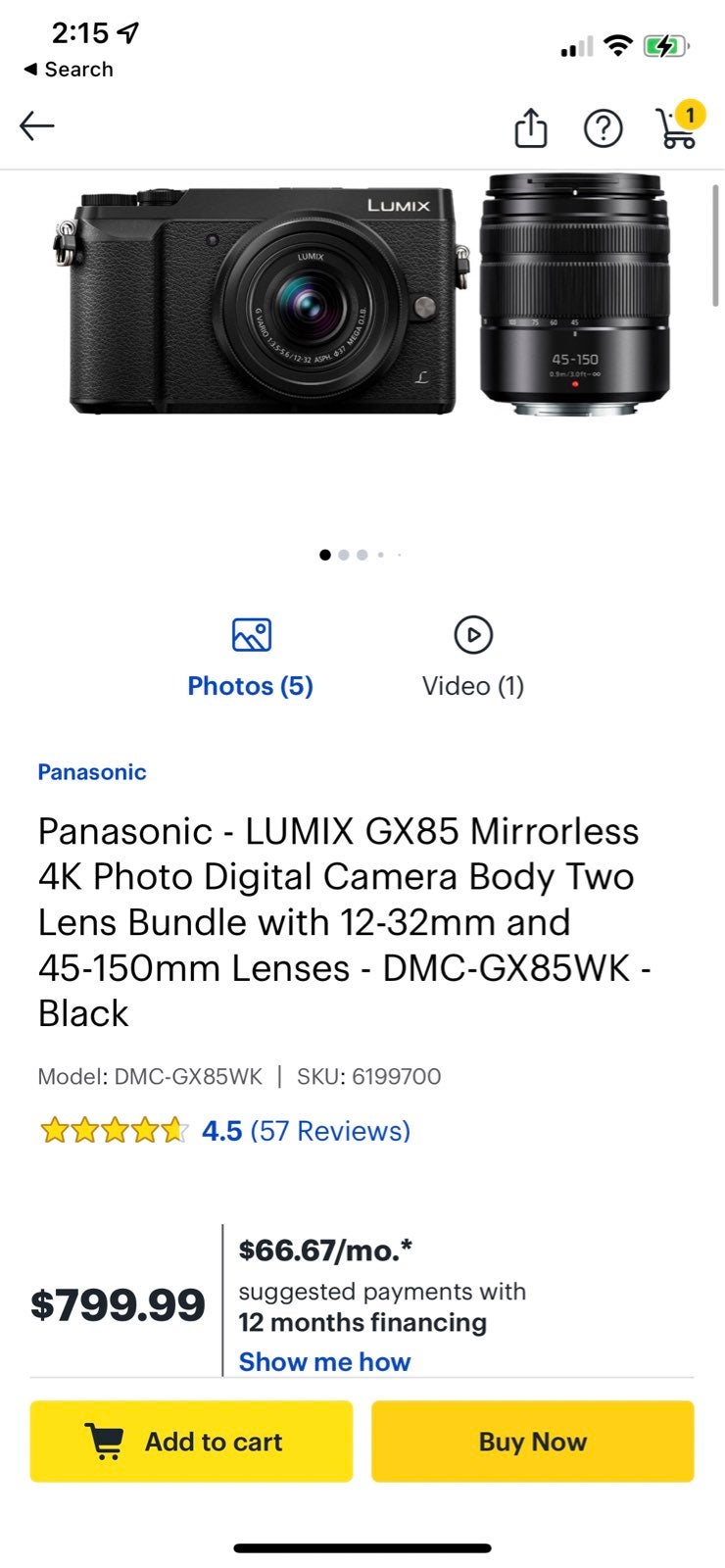The height and width of the screenshot is (1568, 725).
Task: View the 57 Reviews
Action: 330,1131
